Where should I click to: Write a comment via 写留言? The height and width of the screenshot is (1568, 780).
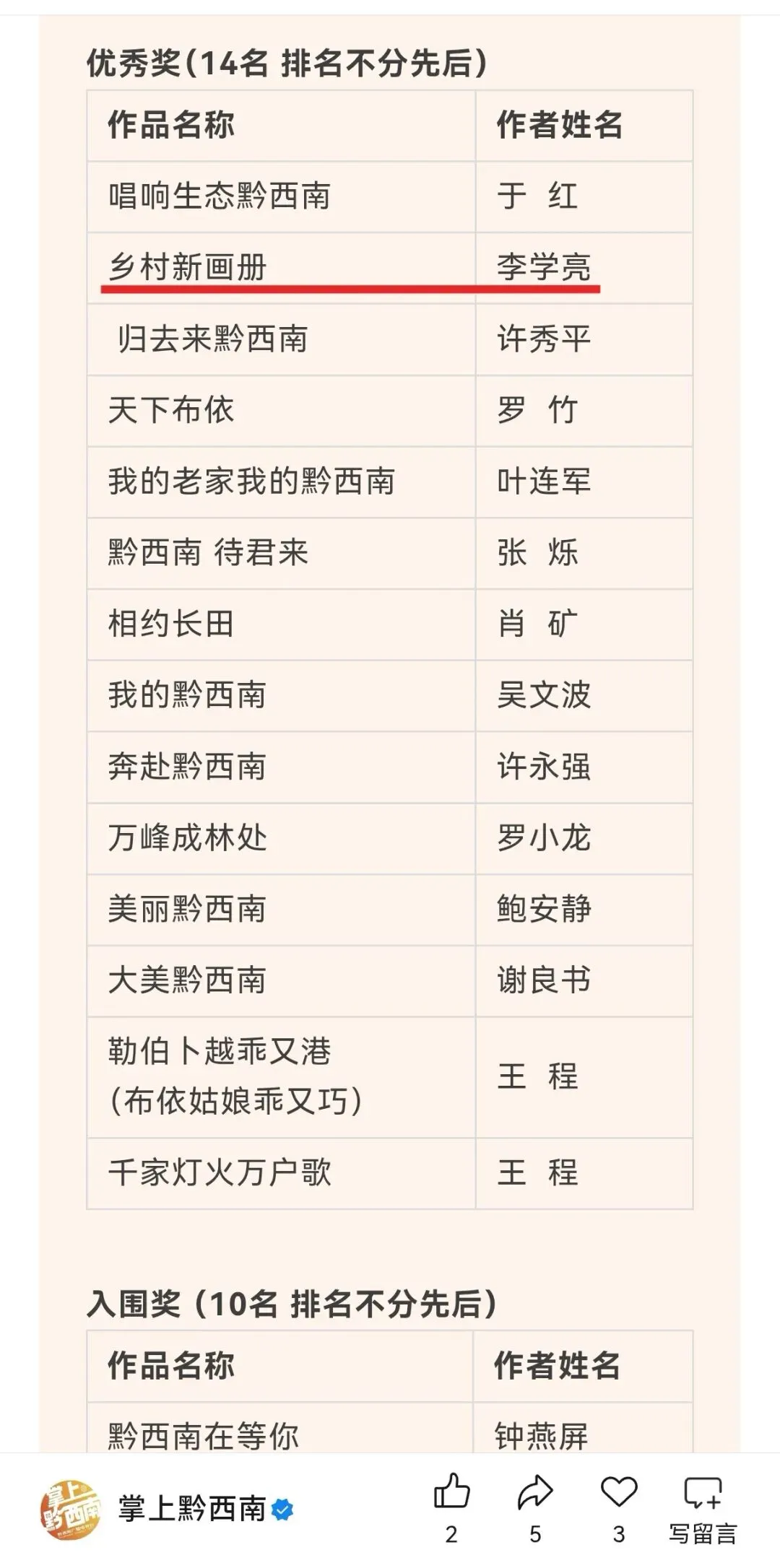[703, 1508]
